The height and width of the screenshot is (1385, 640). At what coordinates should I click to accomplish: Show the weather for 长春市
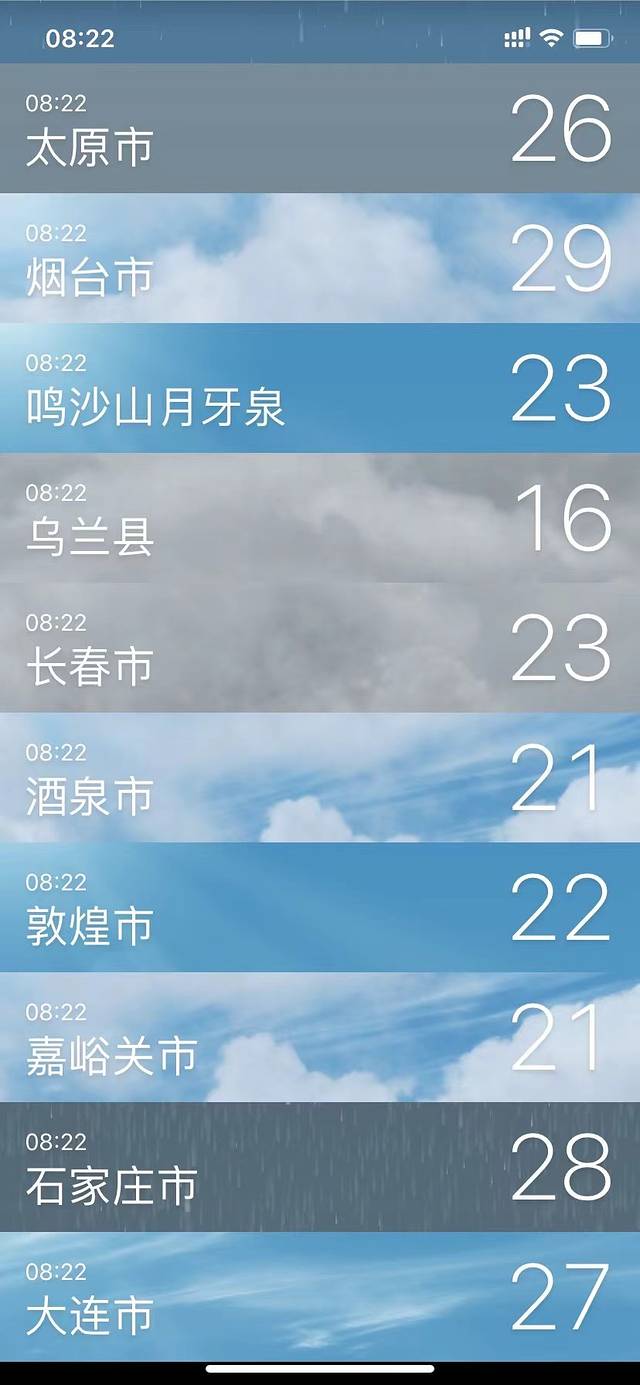tap(320, 648)
